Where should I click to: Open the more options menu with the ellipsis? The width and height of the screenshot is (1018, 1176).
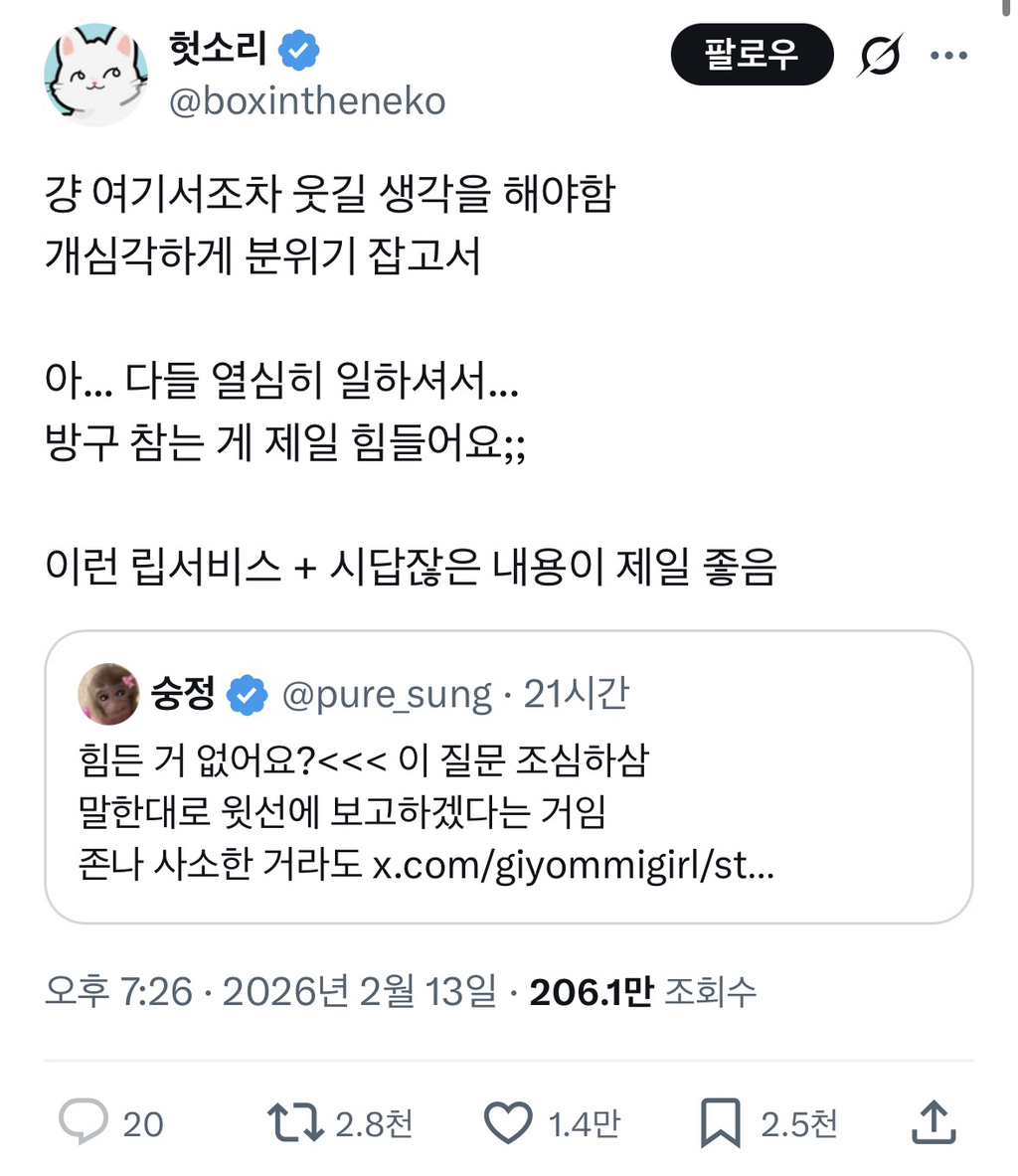[x=947, y=55]
